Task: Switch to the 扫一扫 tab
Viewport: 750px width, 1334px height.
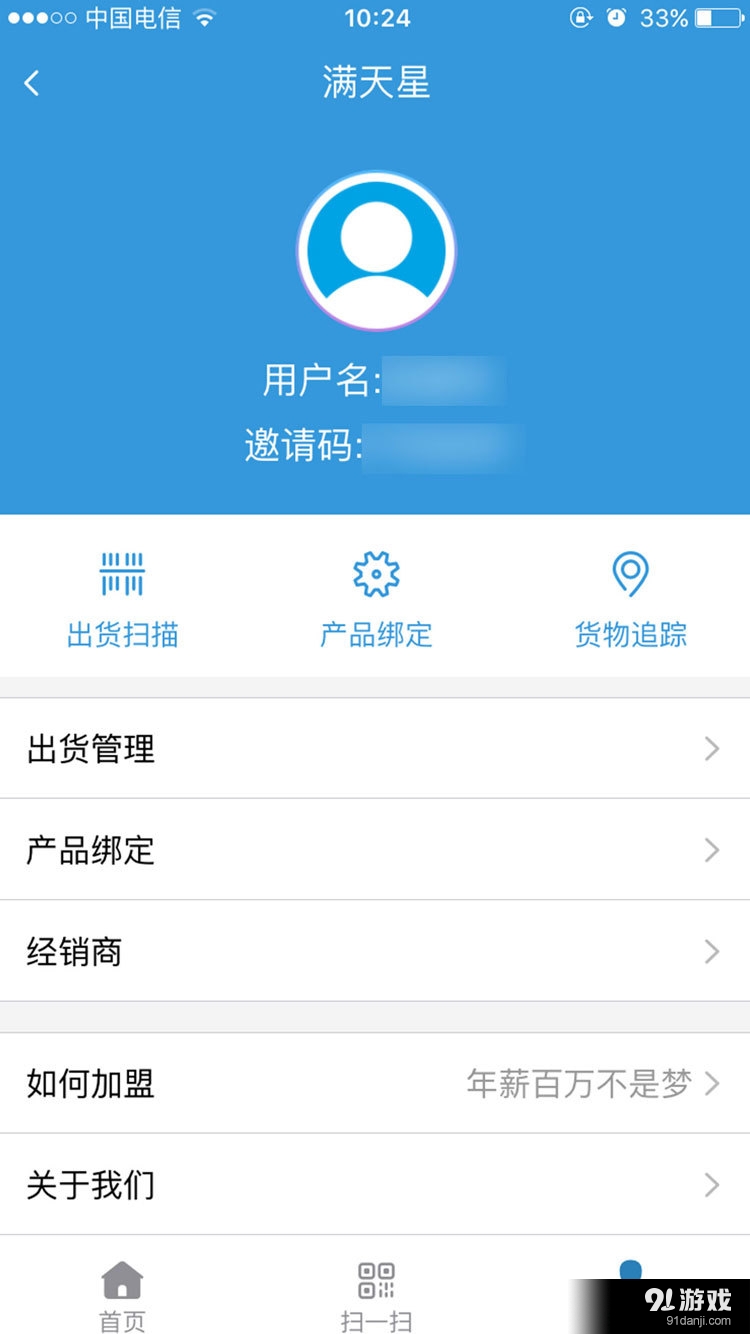Action: [375, 1295]
